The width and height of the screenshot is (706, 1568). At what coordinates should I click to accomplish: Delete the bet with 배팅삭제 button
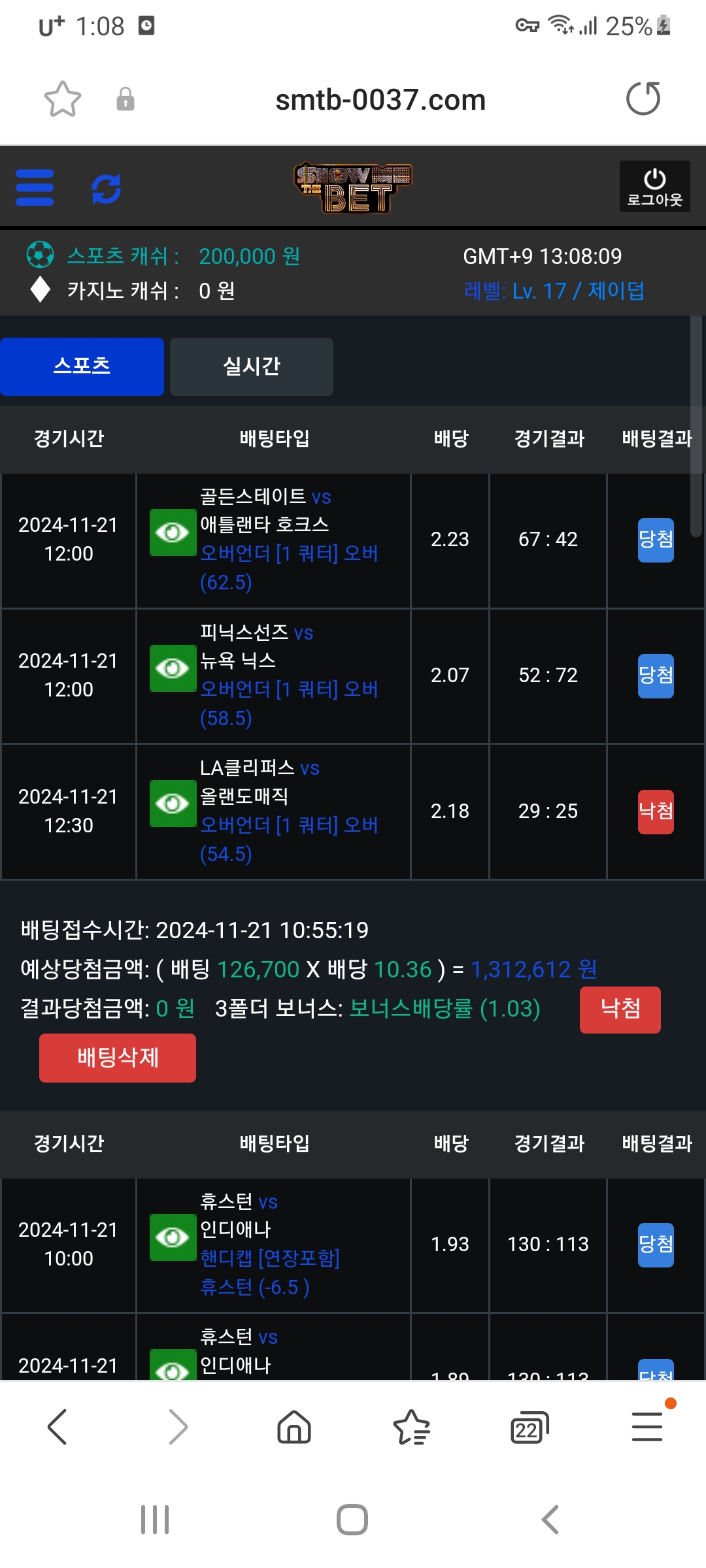[118, 1058]
